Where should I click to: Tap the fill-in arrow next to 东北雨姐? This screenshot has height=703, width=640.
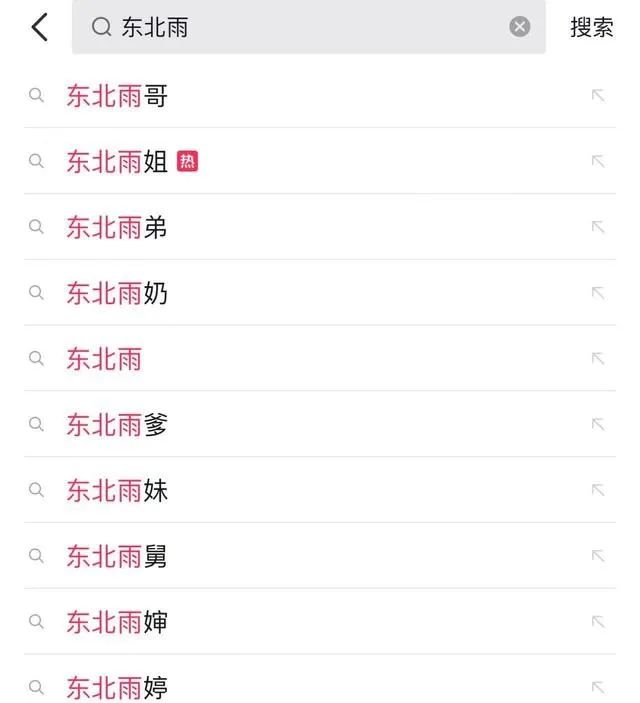point(598,161)
